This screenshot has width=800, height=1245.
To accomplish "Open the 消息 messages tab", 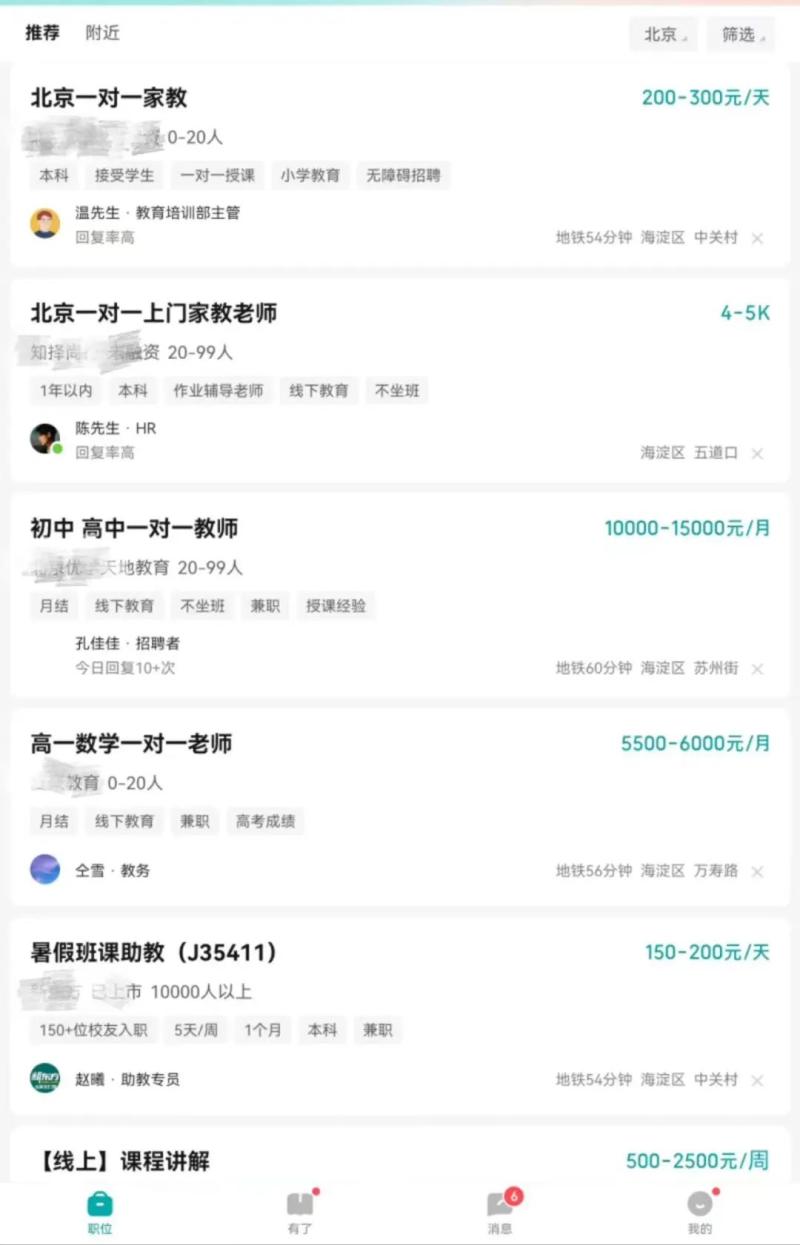I will point(500,1212).
